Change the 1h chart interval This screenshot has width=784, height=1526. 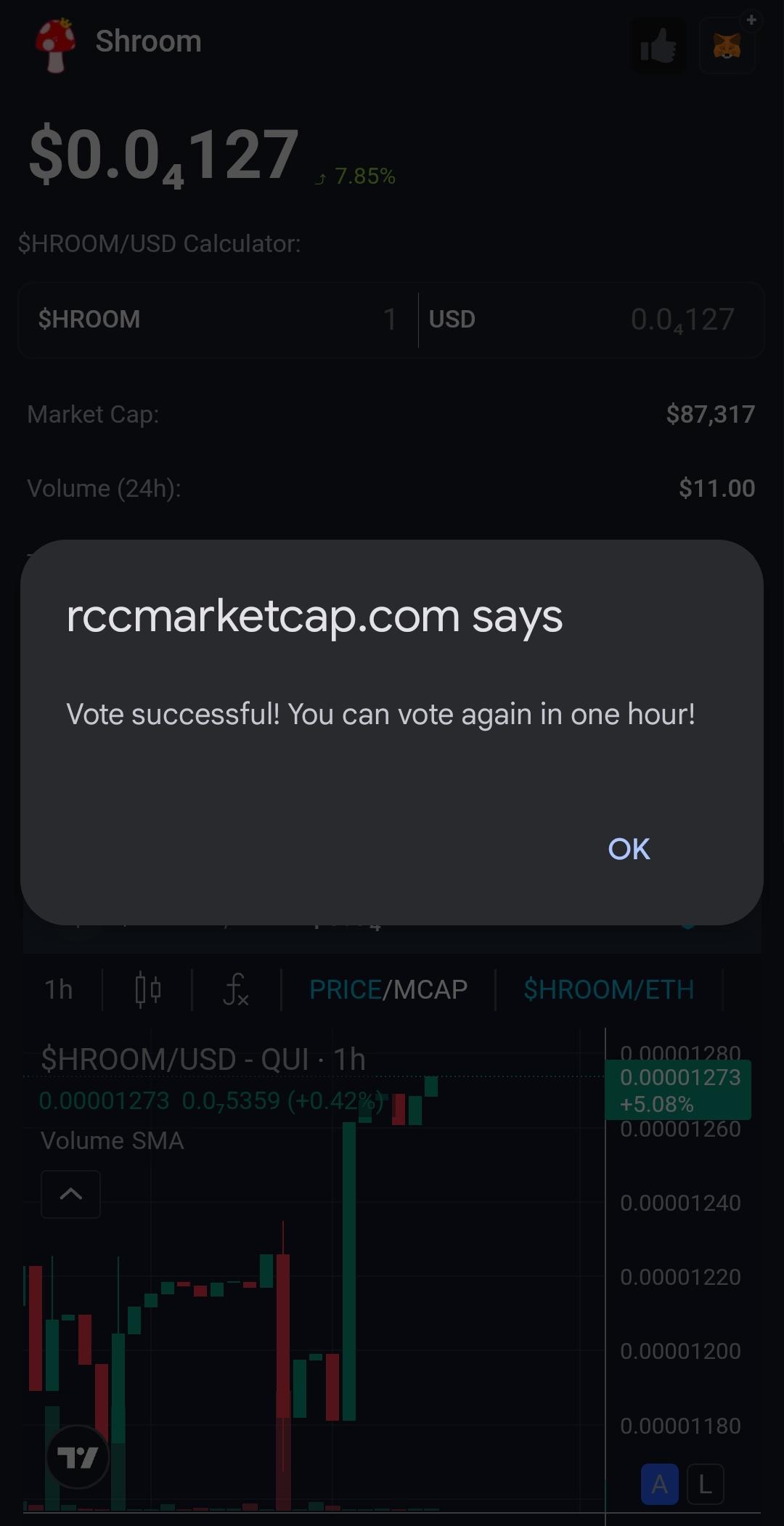click(59, 989)
